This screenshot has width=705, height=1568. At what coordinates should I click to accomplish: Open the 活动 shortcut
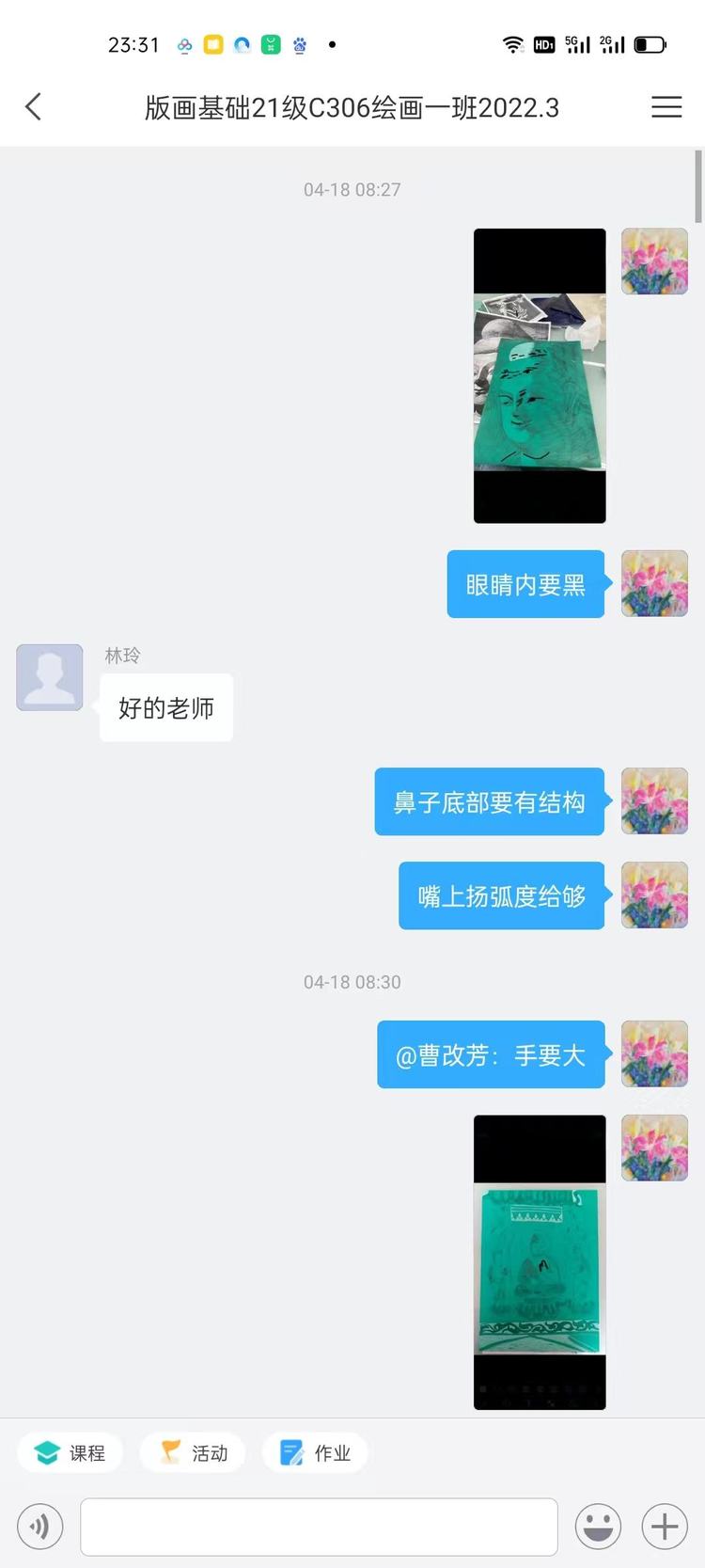(x=193, y=1453)
